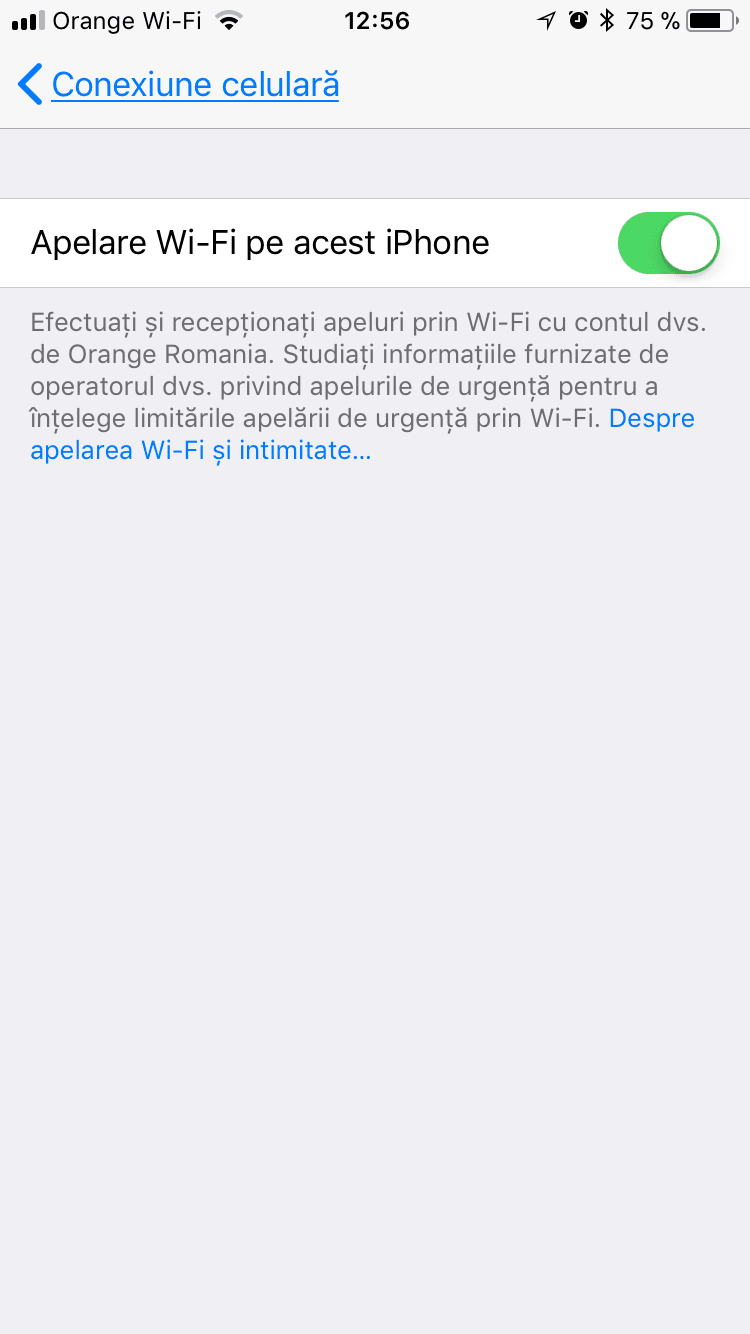
Task: Go back to Conexiune celulară
Action: (179, 85)
